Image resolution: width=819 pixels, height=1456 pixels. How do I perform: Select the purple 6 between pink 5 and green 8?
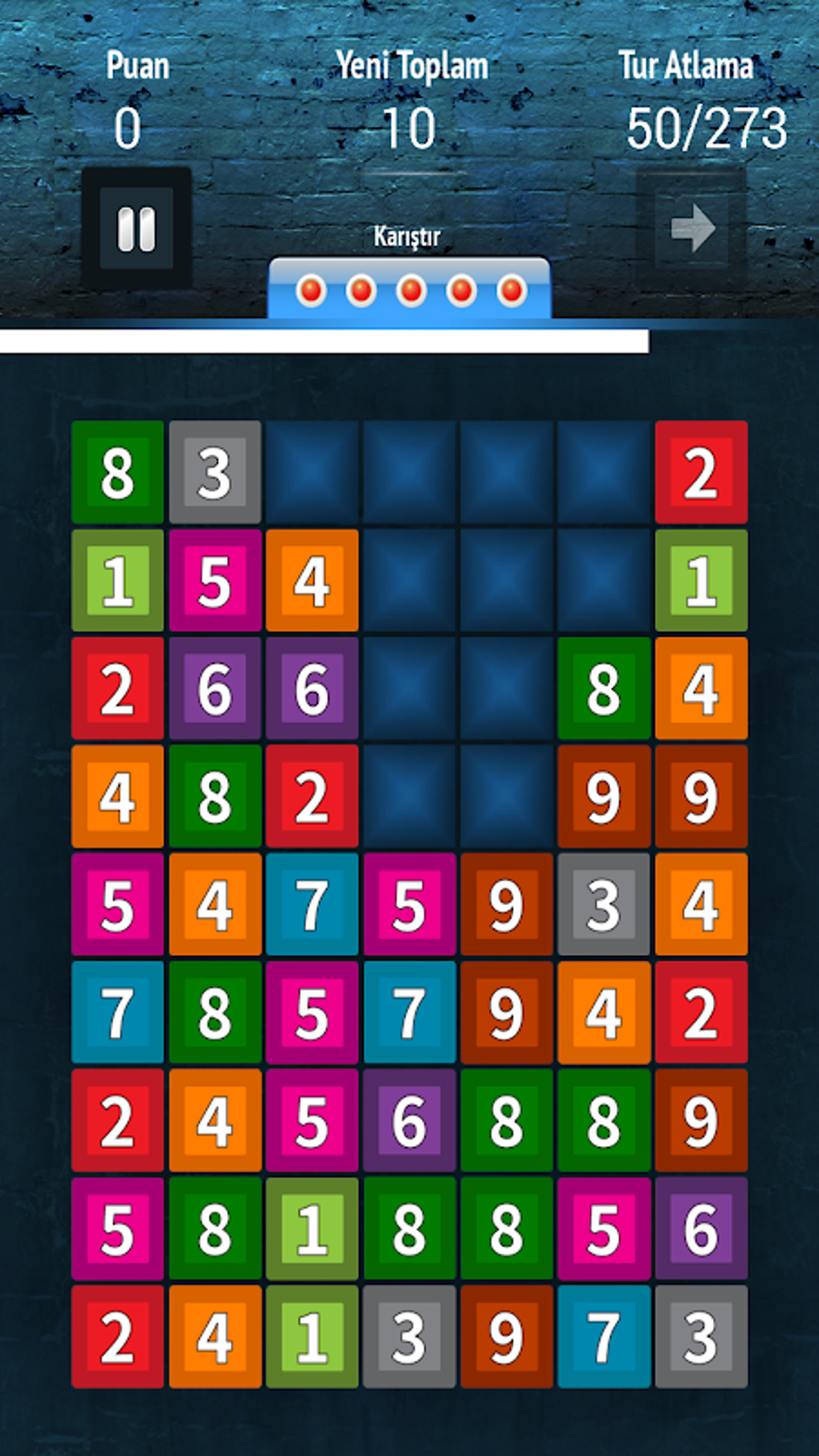(x=409, y=1120)
